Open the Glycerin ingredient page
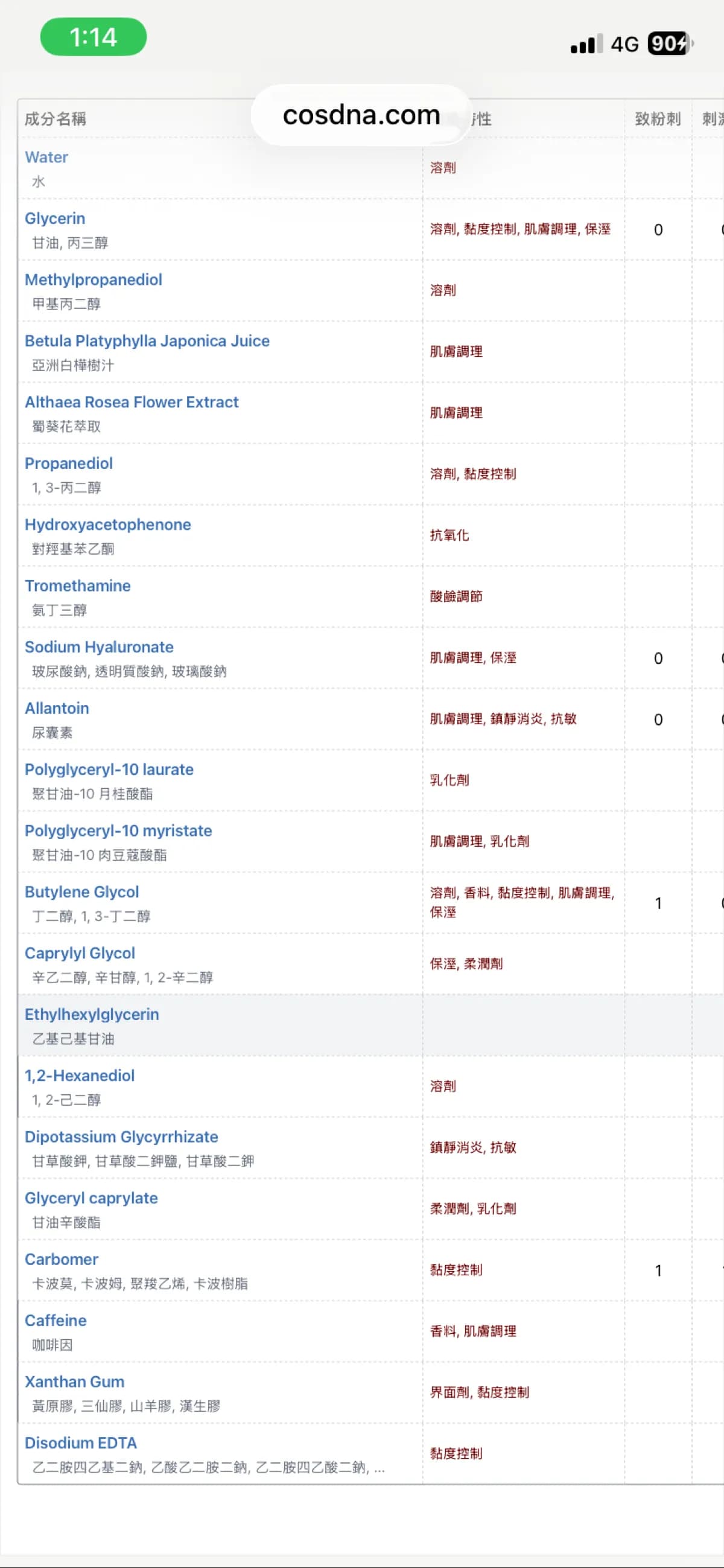724x1568 pixels. pos(55,218)
